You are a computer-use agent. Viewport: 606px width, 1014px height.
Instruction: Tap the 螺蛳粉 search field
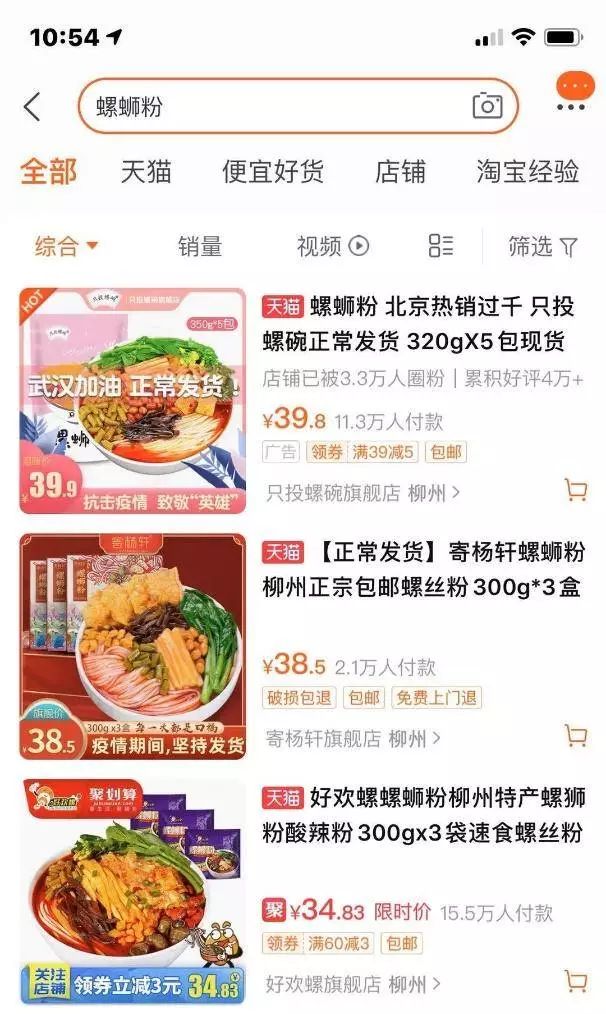click(270, 107)
